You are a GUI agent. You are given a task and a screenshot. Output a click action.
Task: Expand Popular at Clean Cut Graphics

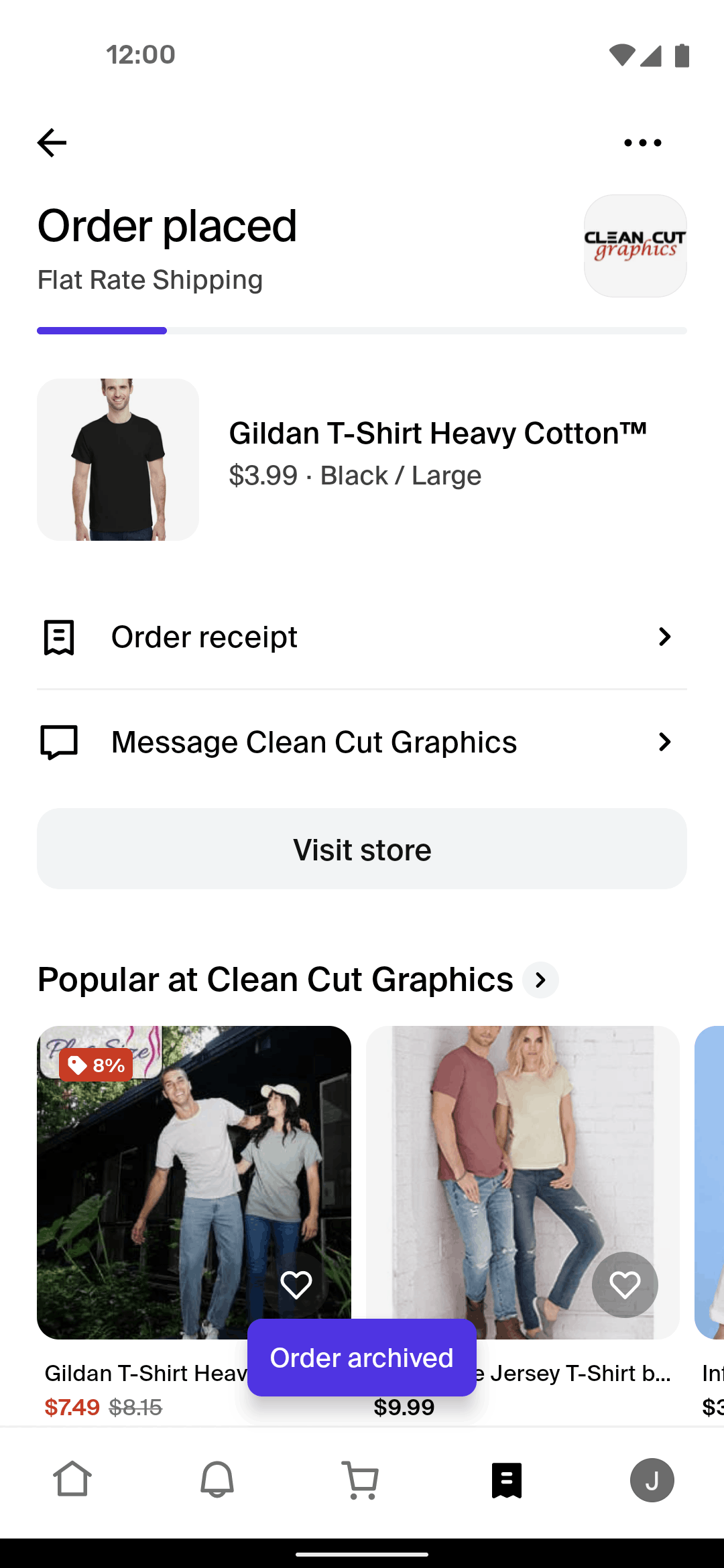540,980
